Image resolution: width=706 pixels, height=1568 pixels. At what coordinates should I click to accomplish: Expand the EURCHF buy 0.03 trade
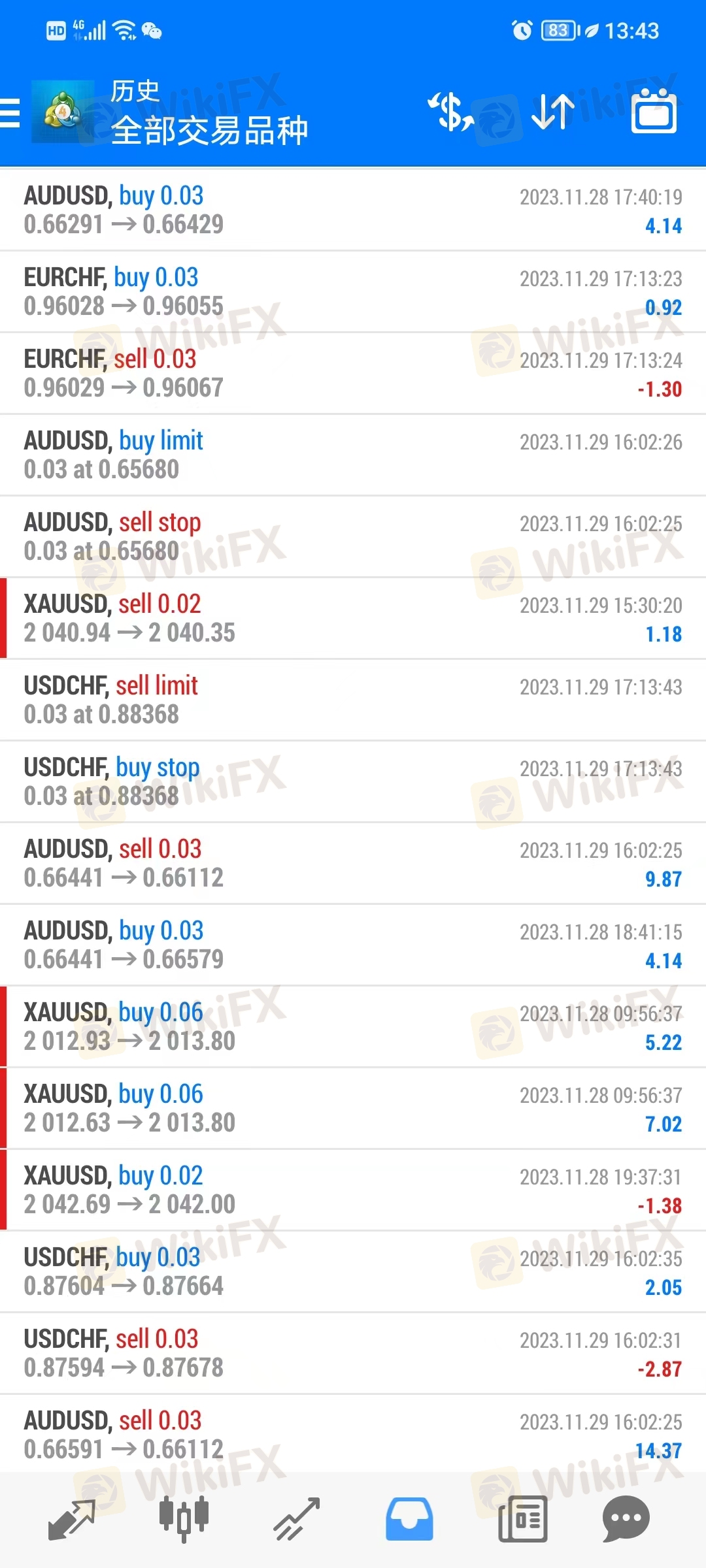coord(353,291)
